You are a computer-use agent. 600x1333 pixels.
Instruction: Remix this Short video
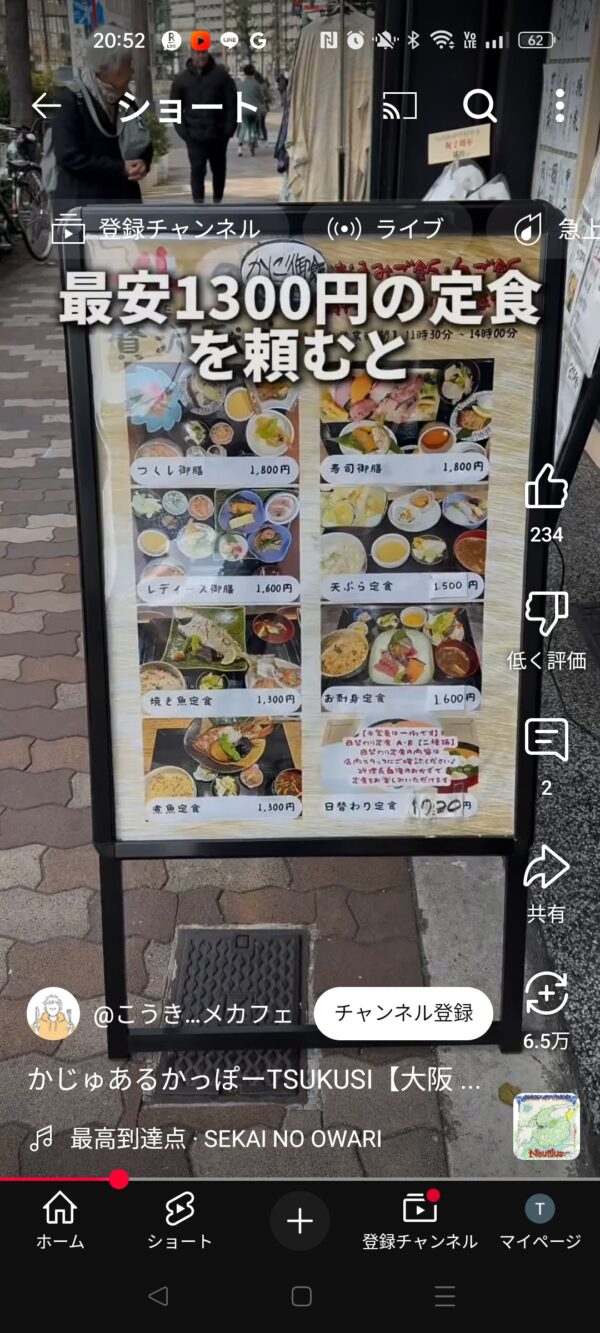click(x=546, y=994)
